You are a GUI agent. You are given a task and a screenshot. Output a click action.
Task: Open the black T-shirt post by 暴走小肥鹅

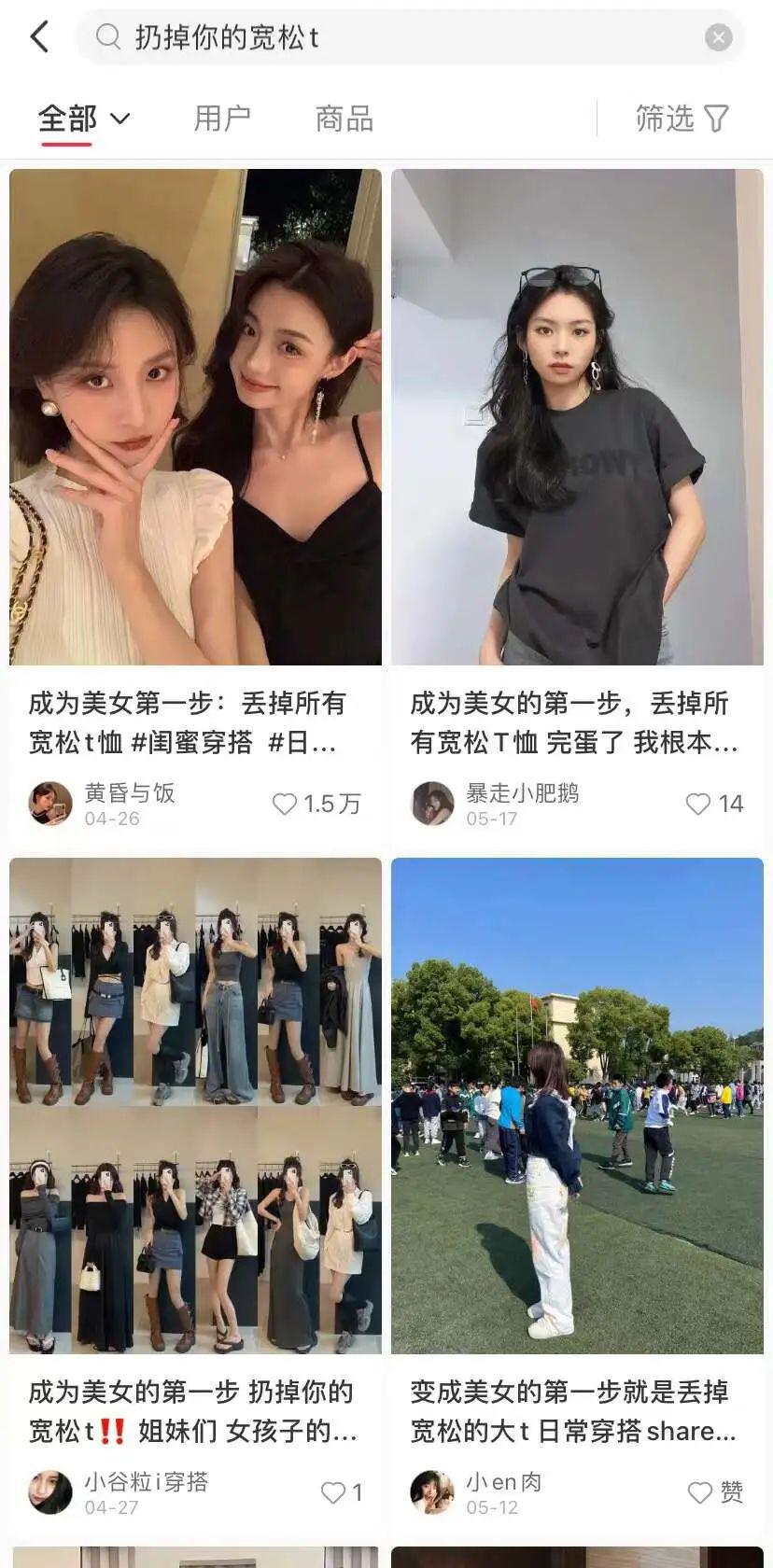(x=577, y=417)
